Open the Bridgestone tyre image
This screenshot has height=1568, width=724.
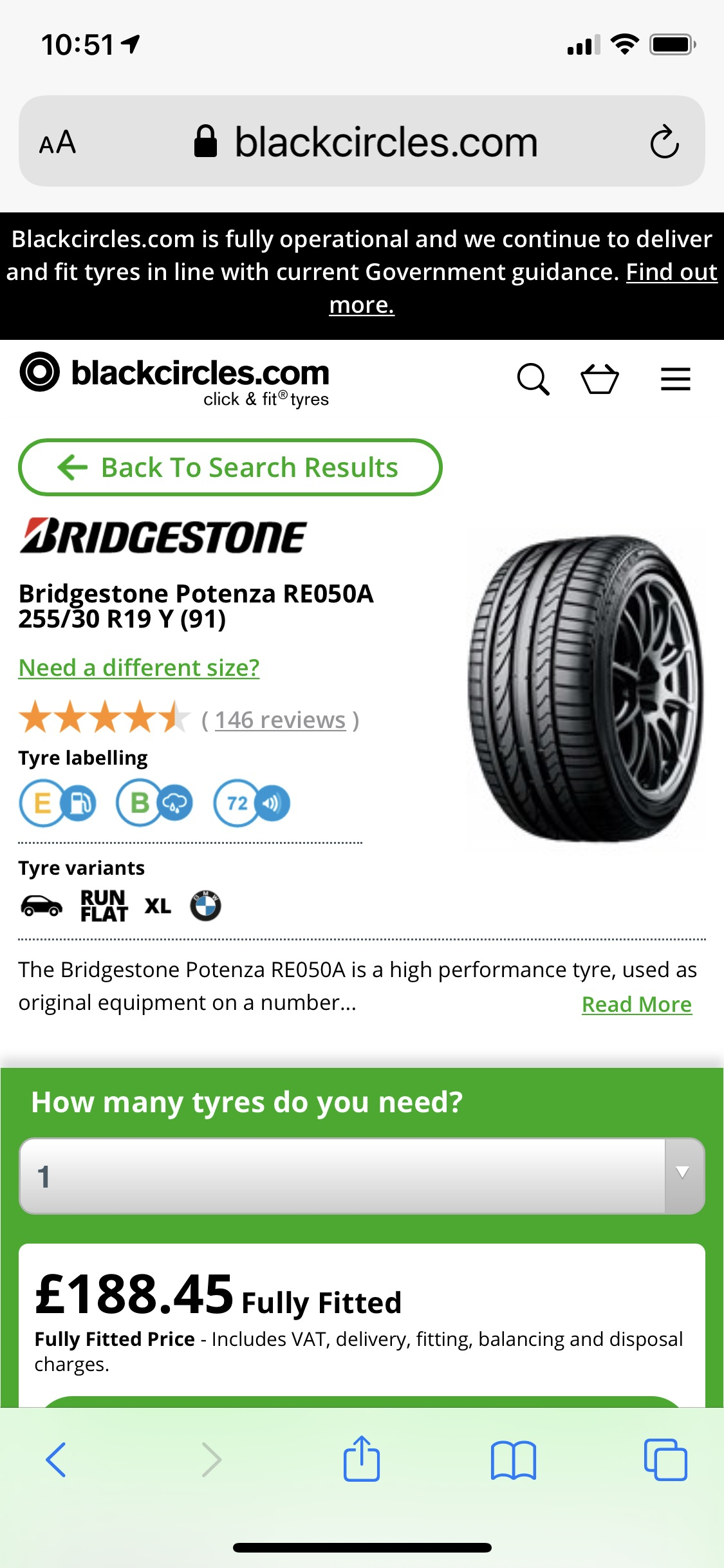coord(586,688)
